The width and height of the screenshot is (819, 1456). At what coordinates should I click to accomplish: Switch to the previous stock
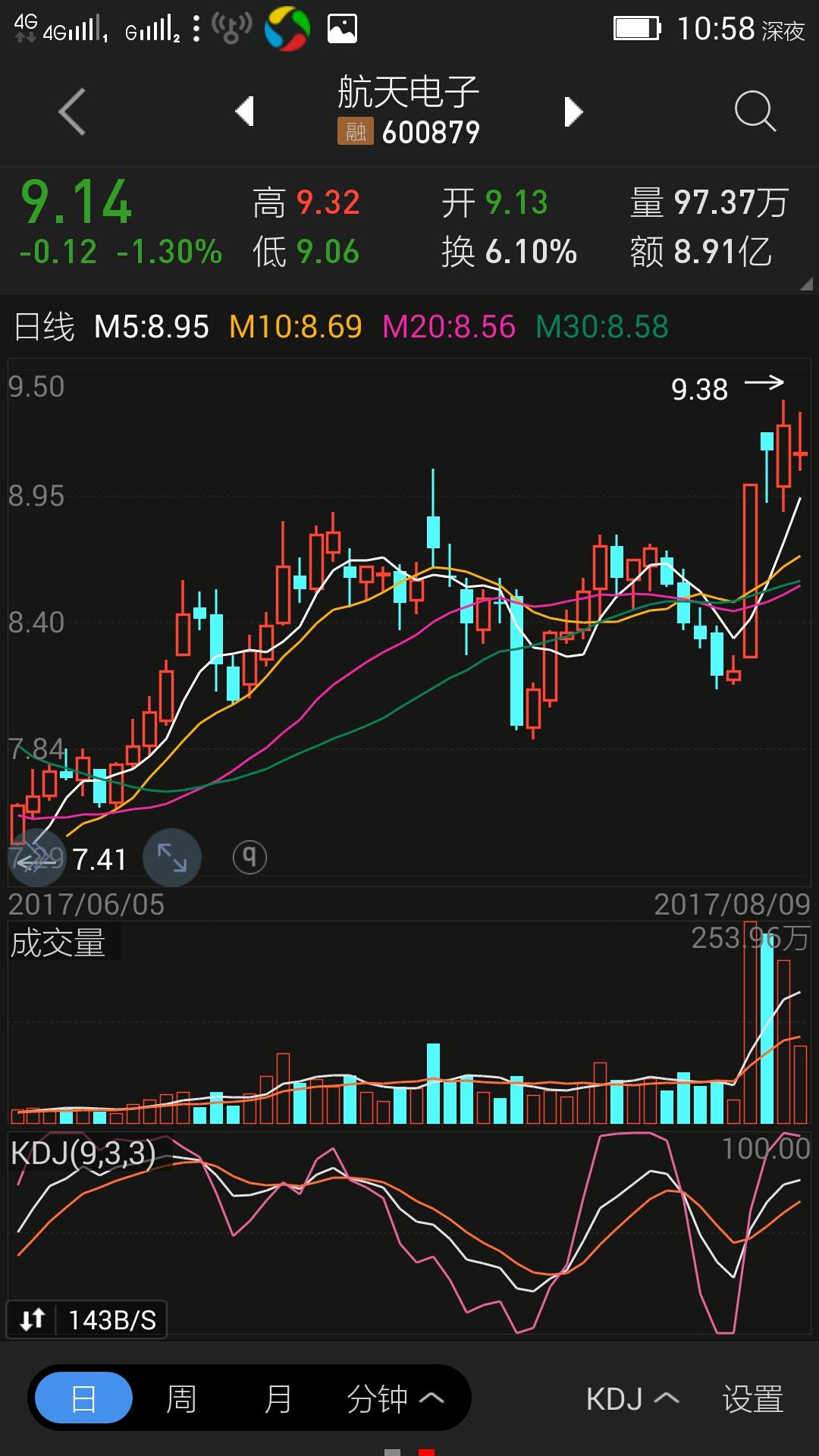pos(244,111)
